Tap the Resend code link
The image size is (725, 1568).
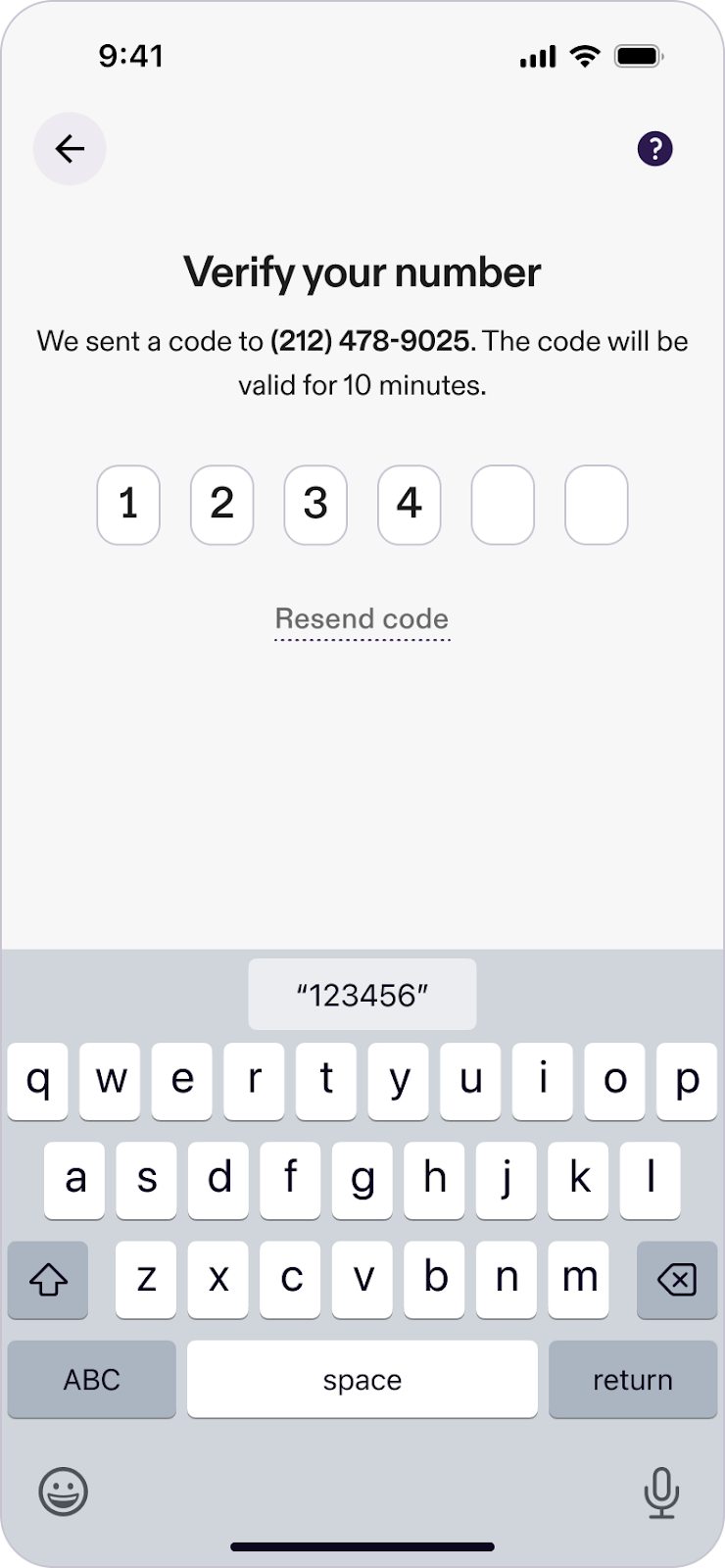pyautogui.click(x=362, y=619)
